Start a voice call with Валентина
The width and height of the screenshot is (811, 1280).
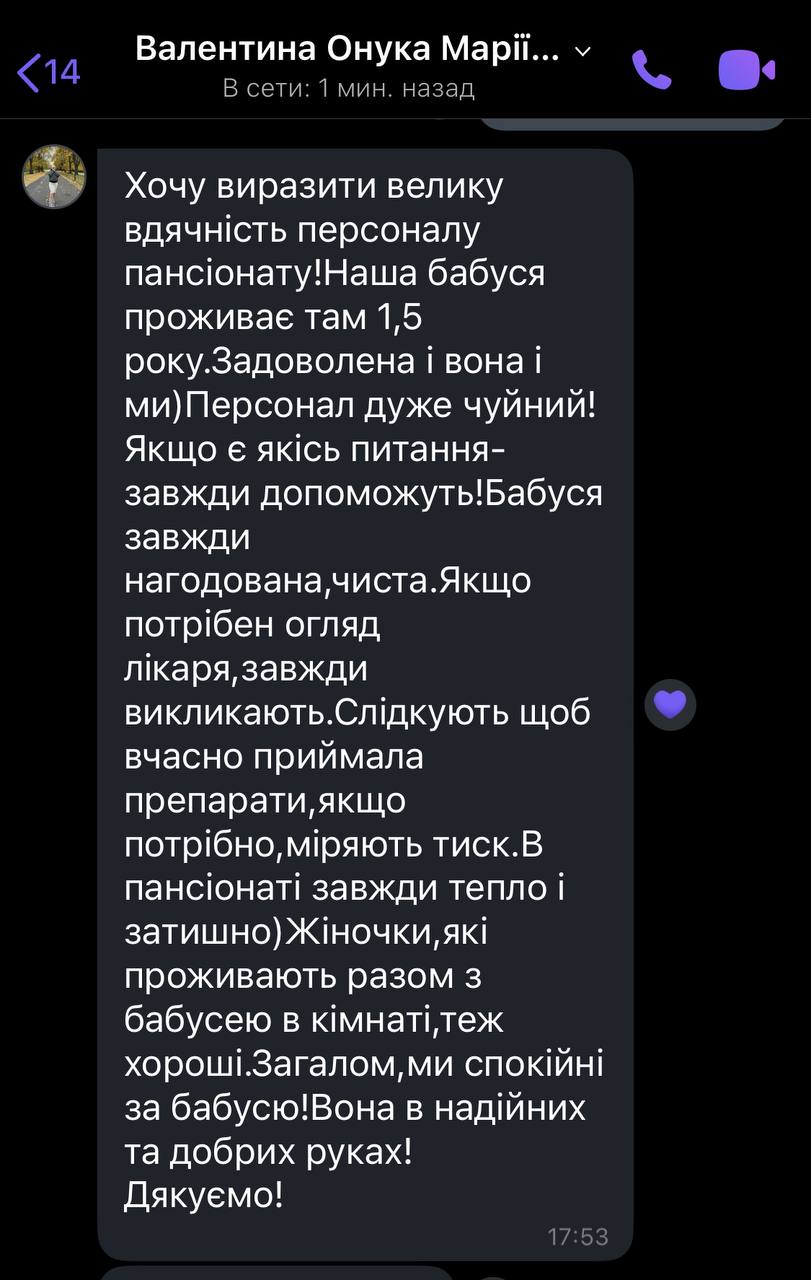651,70
